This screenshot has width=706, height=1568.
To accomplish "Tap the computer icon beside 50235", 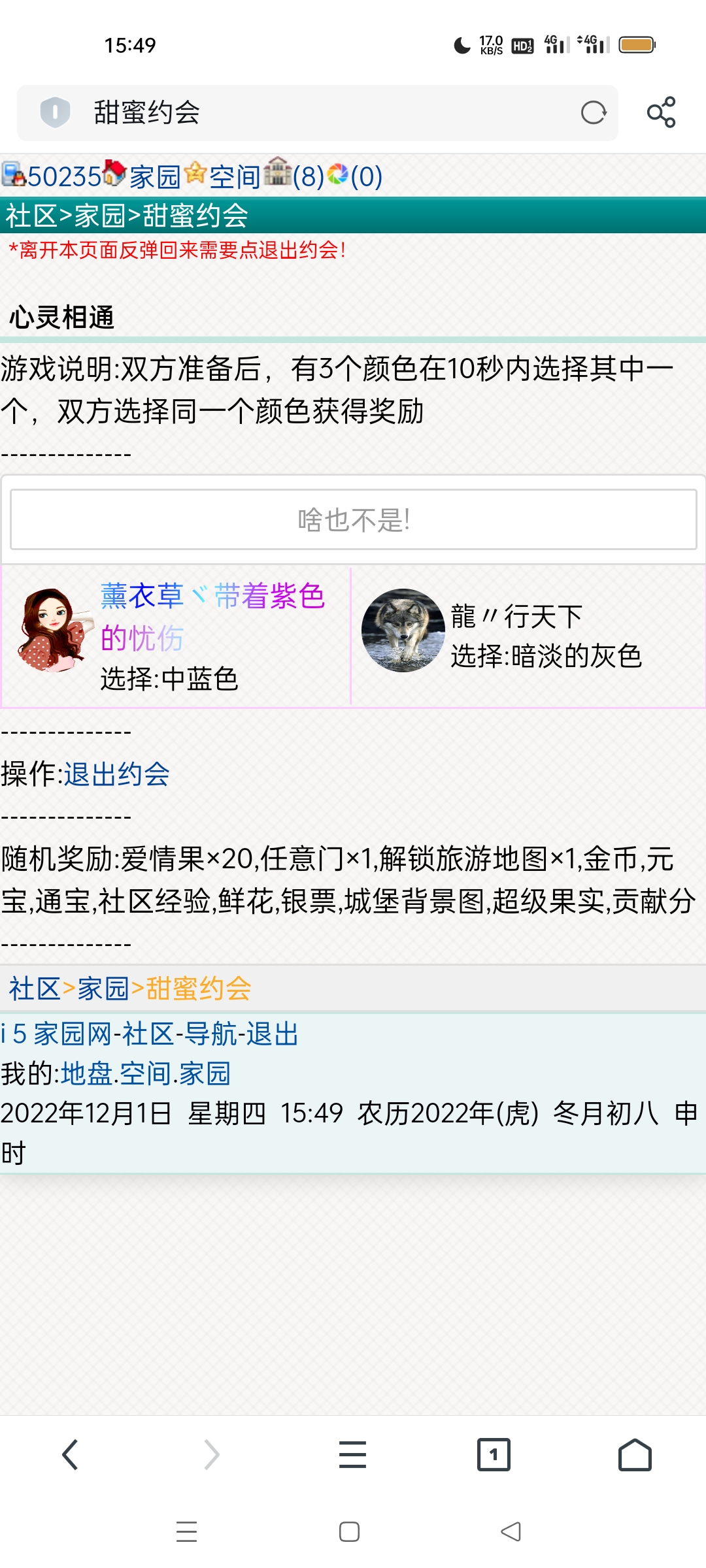I will tap(13, 175).
